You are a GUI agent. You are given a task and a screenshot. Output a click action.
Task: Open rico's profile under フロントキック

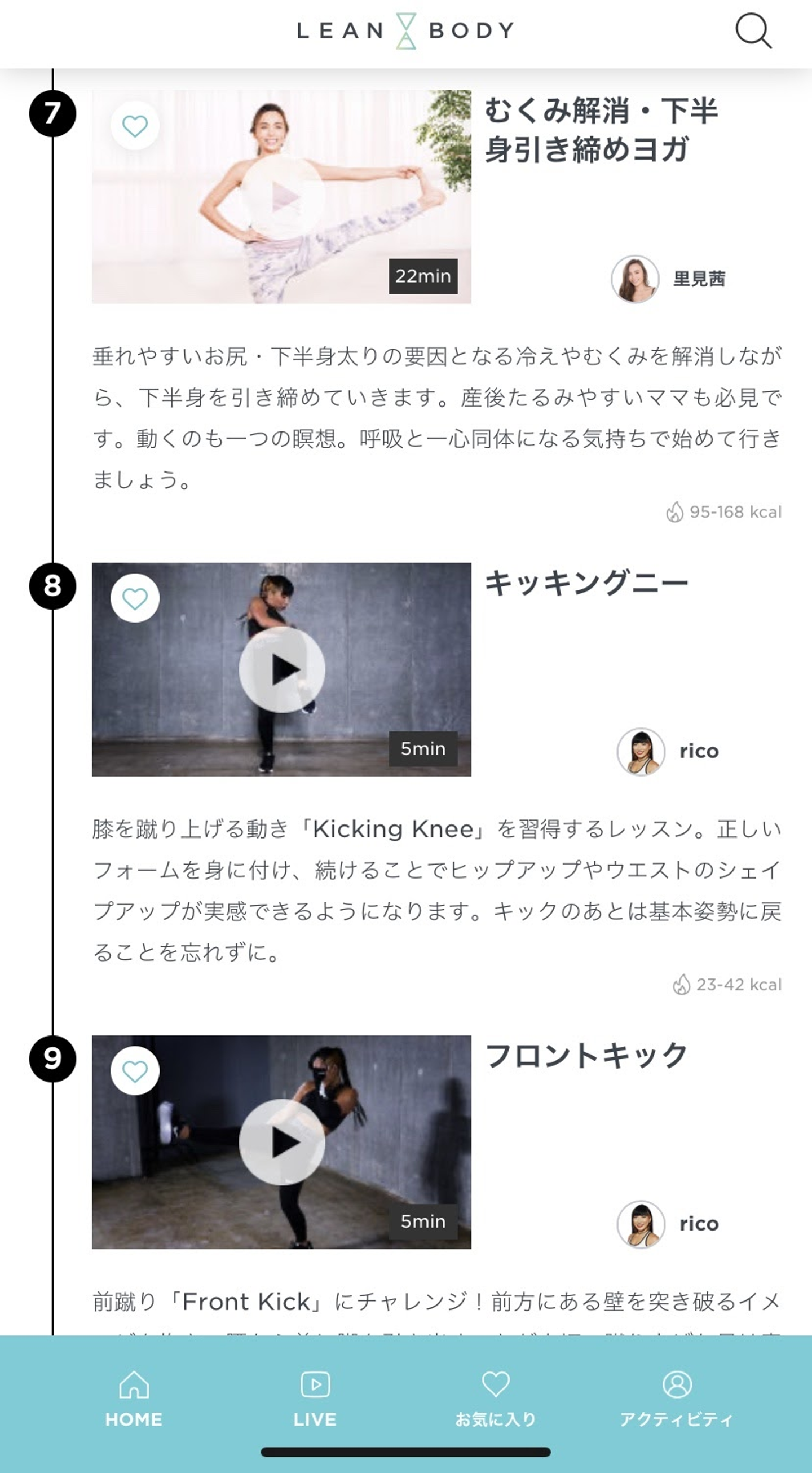click(x=668, y=1224)
